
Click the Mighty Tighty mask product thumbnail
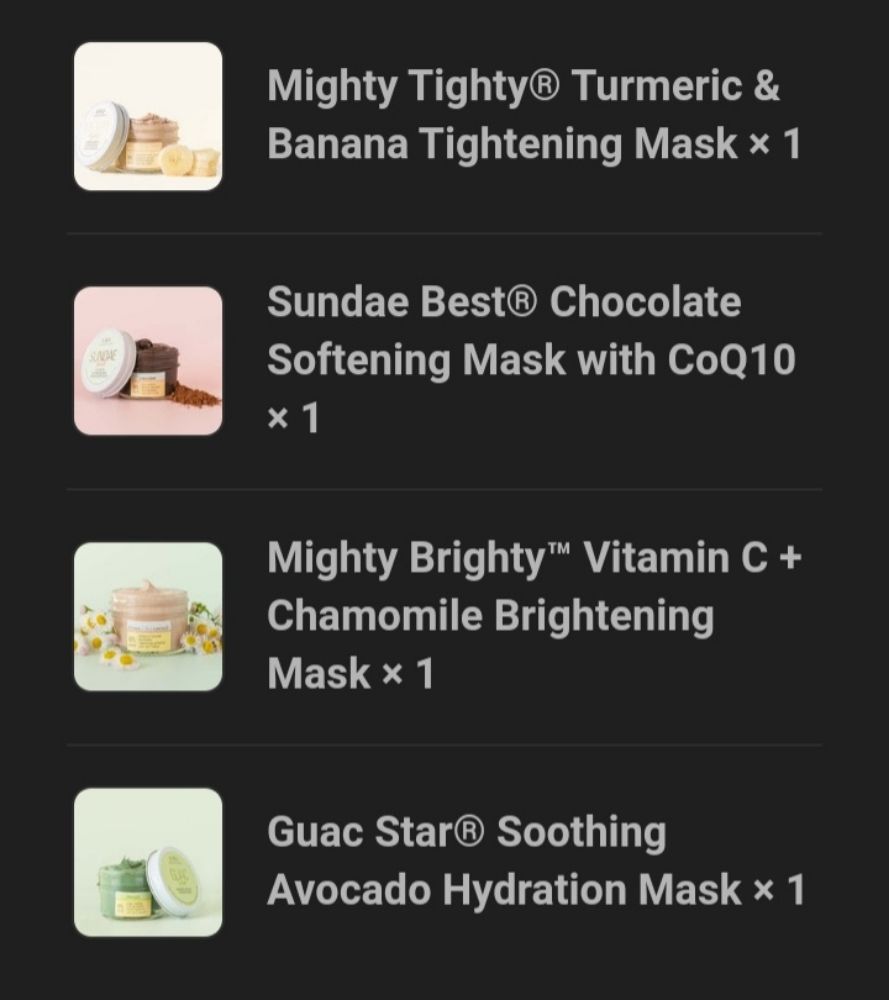coord(150,117)
